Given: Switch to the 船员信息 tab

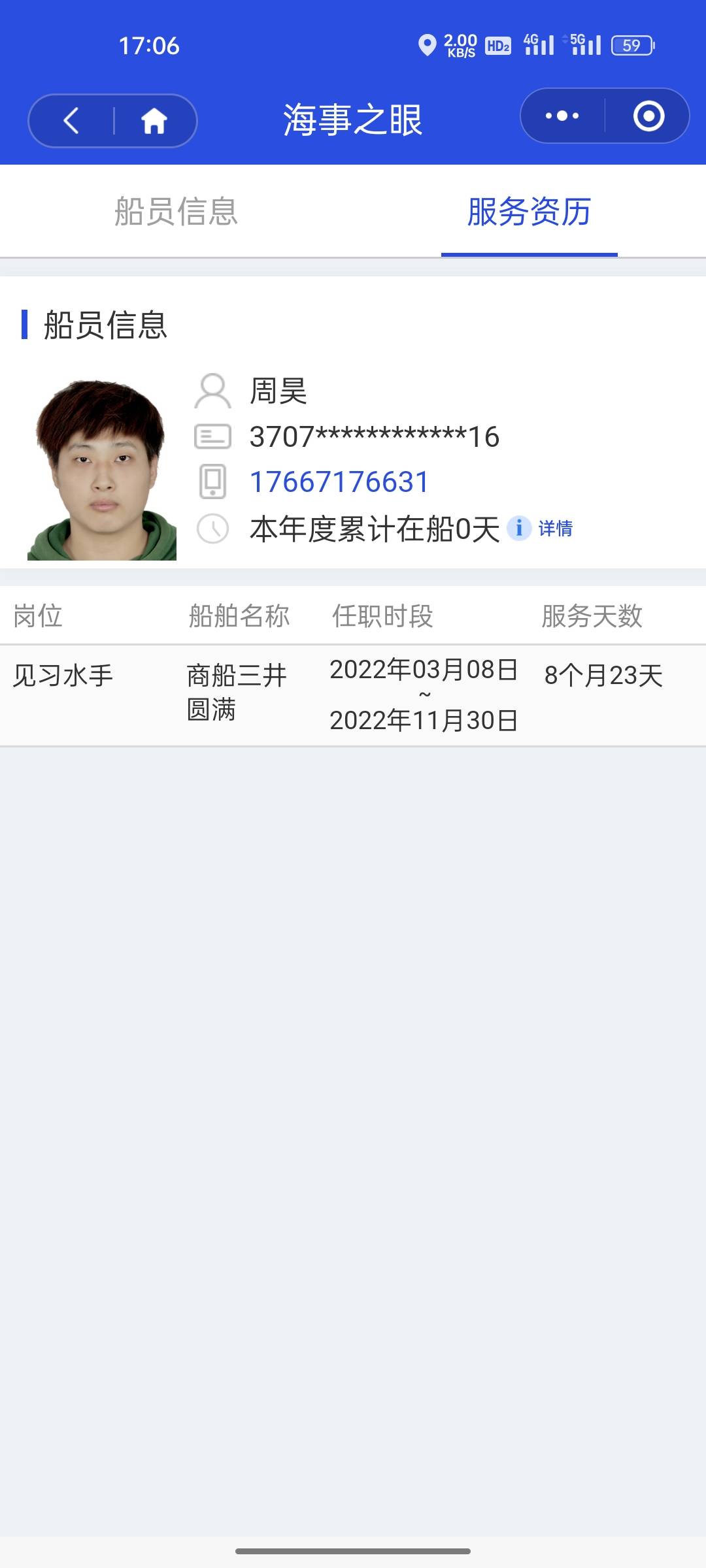Looking at the screenshot, I should click(176, 212).
